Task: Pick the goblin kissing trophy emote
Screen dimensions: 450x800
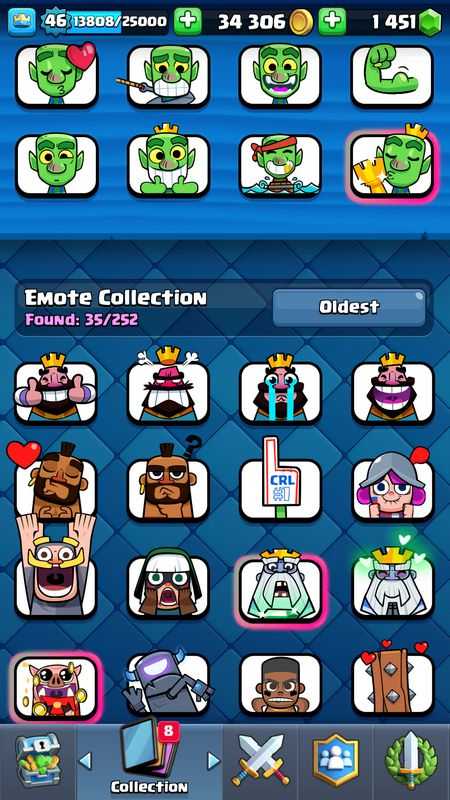Action: (392, 165)
